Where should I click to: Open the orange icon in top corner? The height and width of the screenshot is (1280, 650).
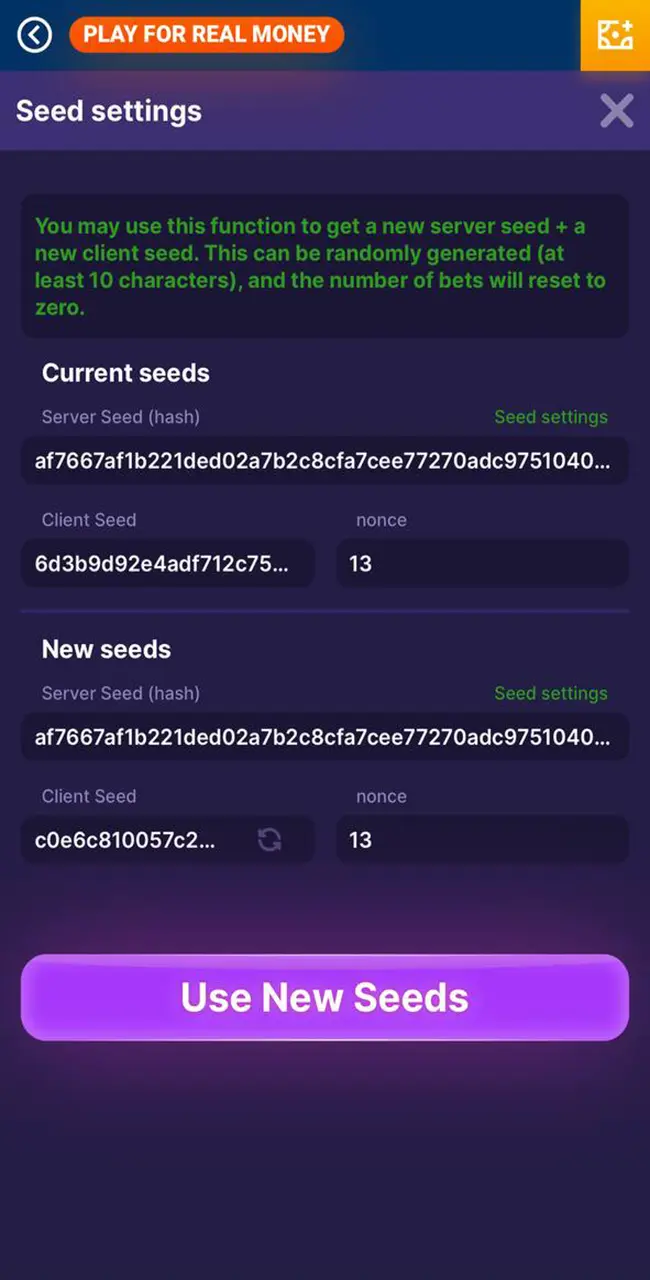[615, 35]
